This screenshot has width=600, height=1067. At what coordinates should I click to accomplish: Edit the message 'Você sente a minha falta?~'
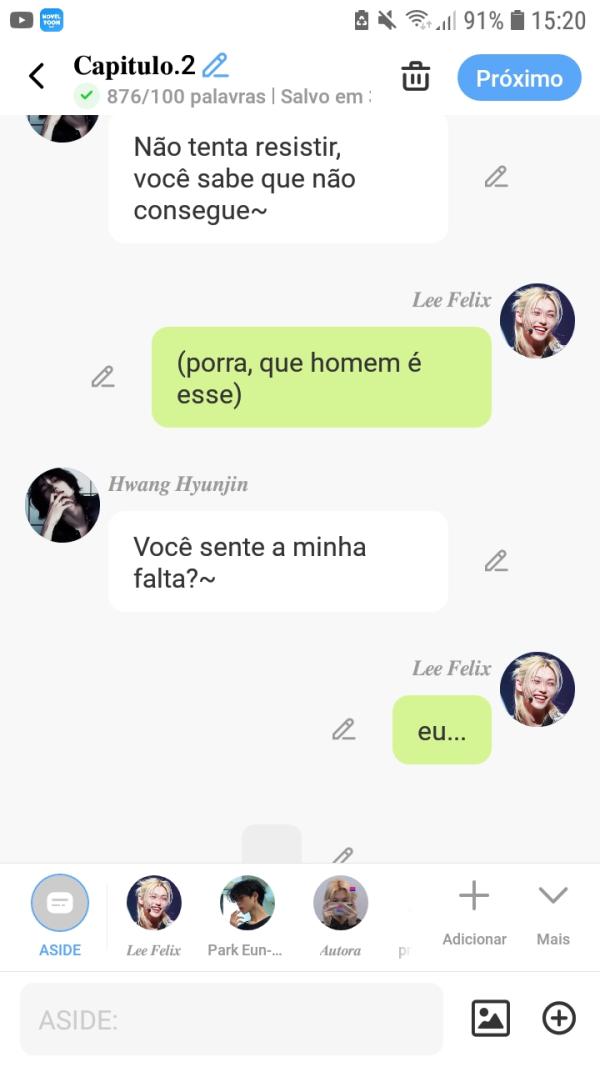(496, 561)
